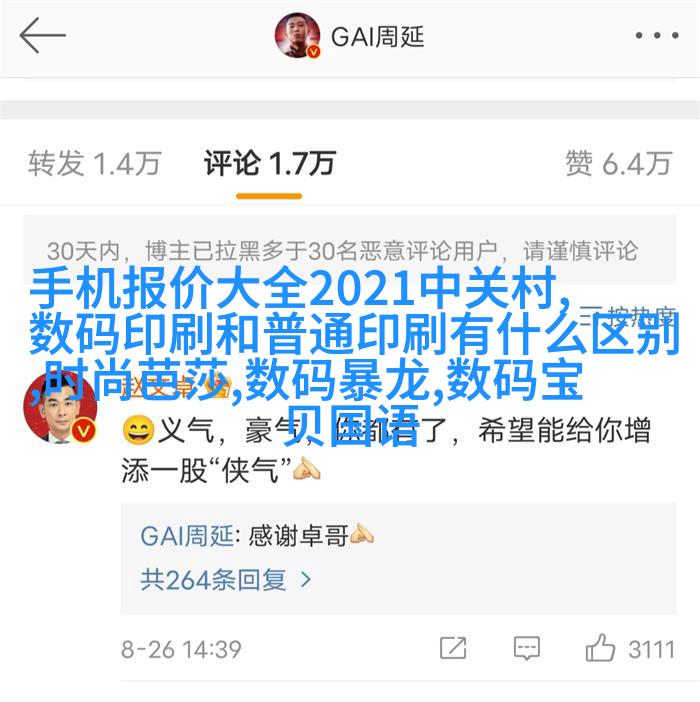Open GAI周延's profile from the header

point(350,38)
